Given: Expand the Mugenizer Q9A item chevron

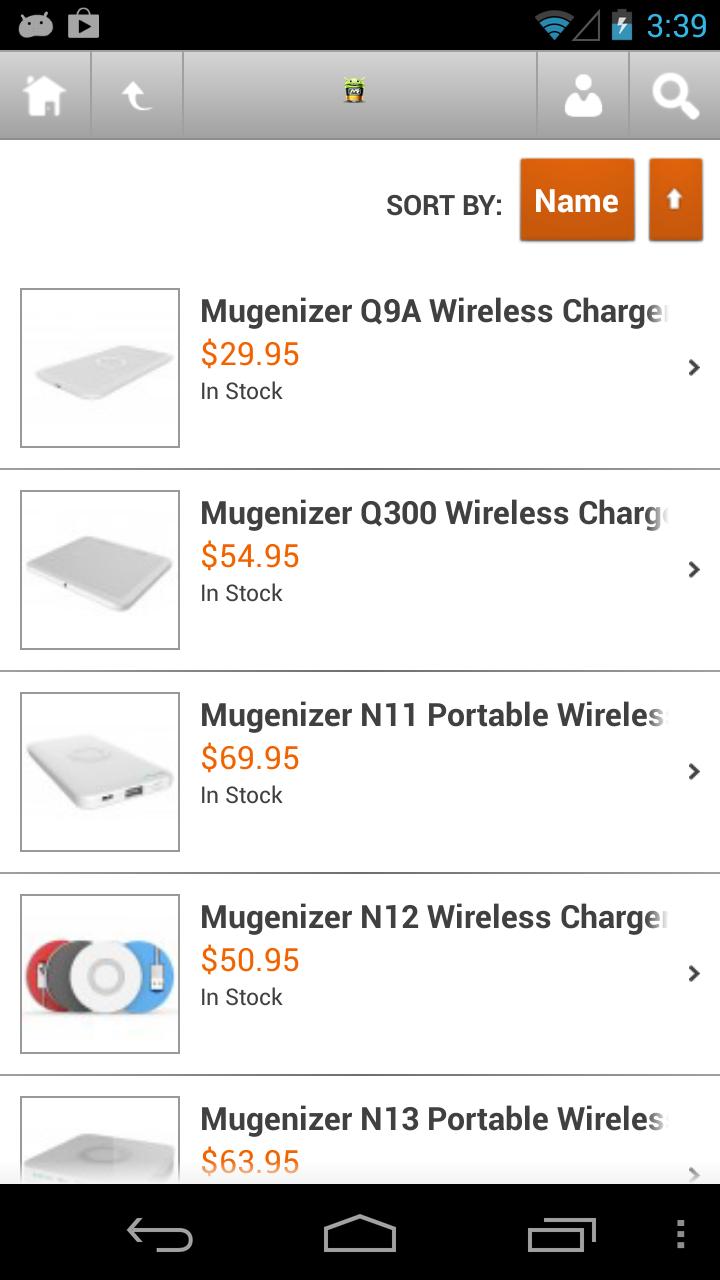Looking at the screenshot, I should point(694,367).
